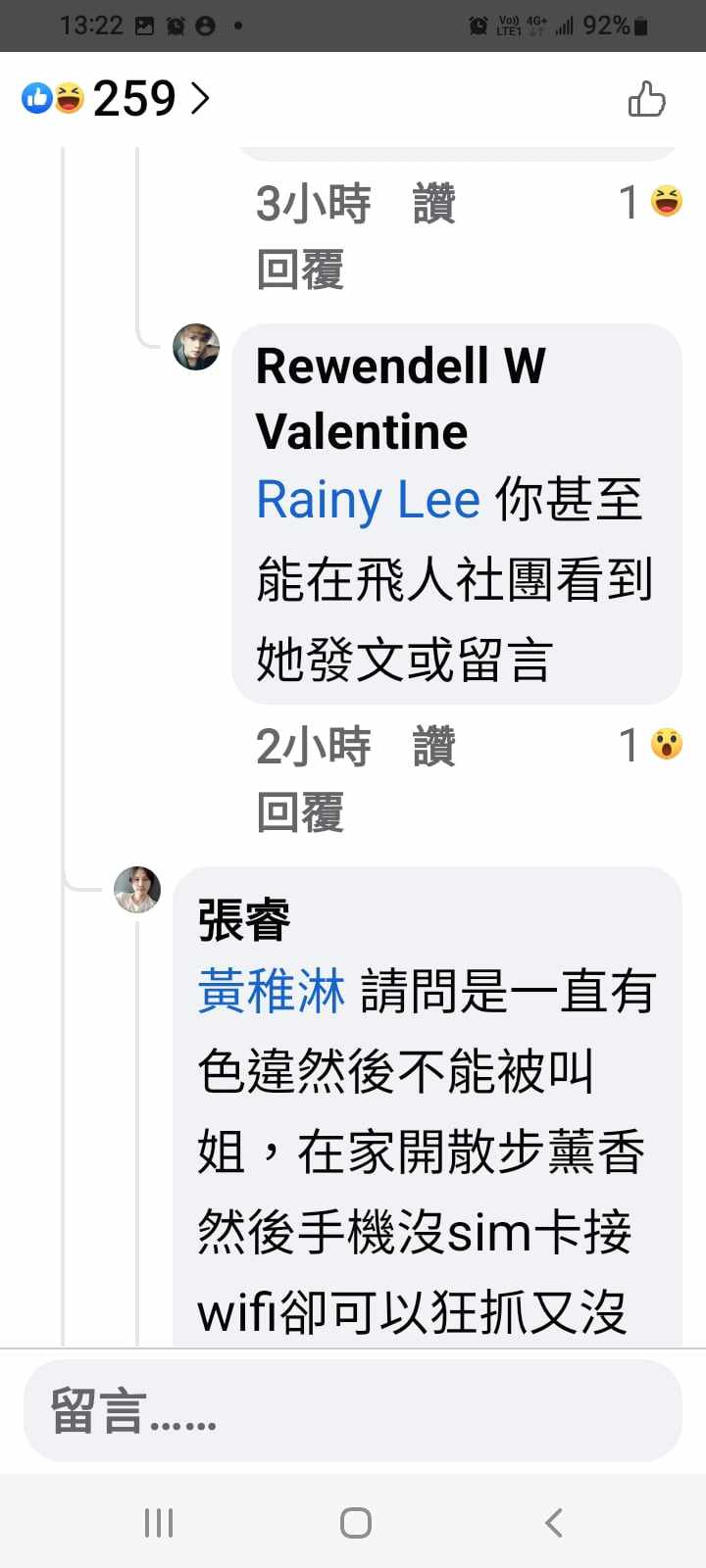Like the post with thumbs-up icon

[x=646, y=99]
